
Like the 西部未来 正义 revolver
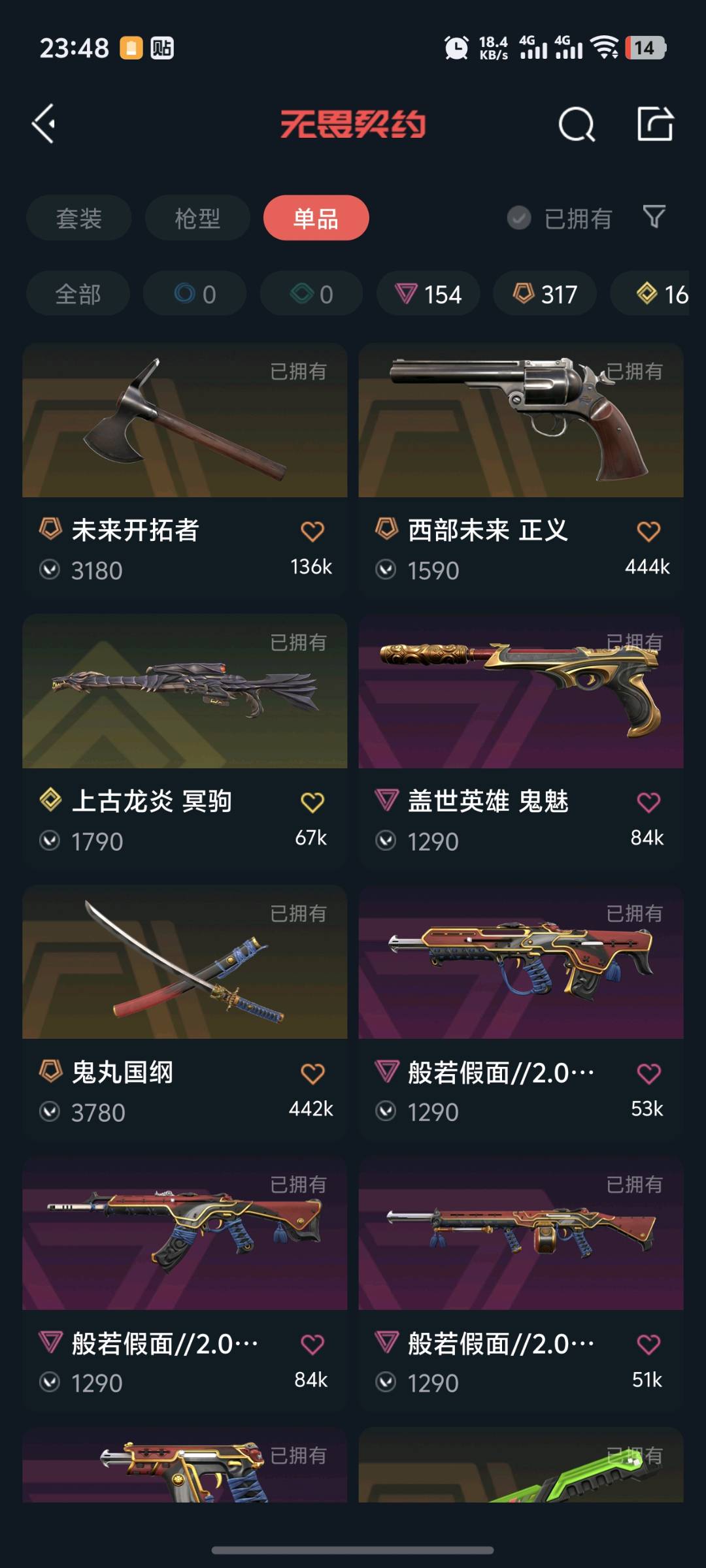coord(648,531)
